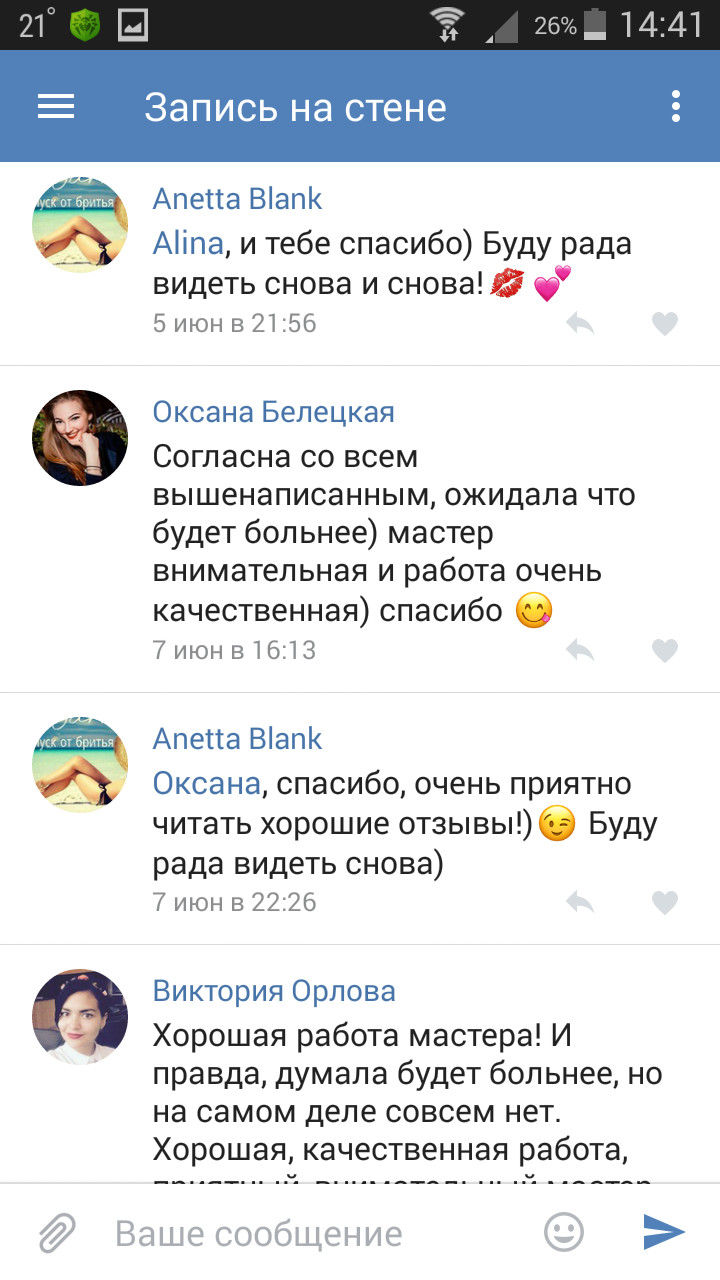The width and height of the screenshot is (720, 1280).
Task: Reply to Anetta Blank's 7 июн 22:26 comment
Action: (580, 903)
